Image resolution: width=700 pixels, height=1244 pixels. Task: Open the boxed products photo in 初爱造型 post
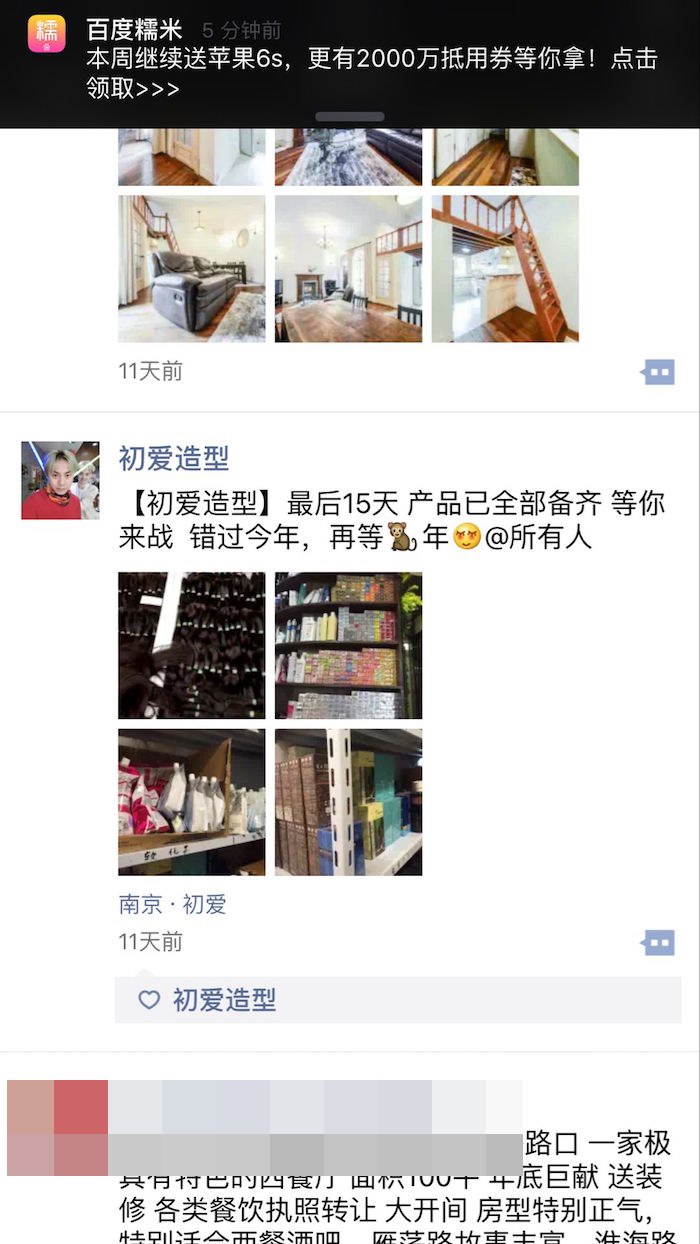click(x=348, y=802)
